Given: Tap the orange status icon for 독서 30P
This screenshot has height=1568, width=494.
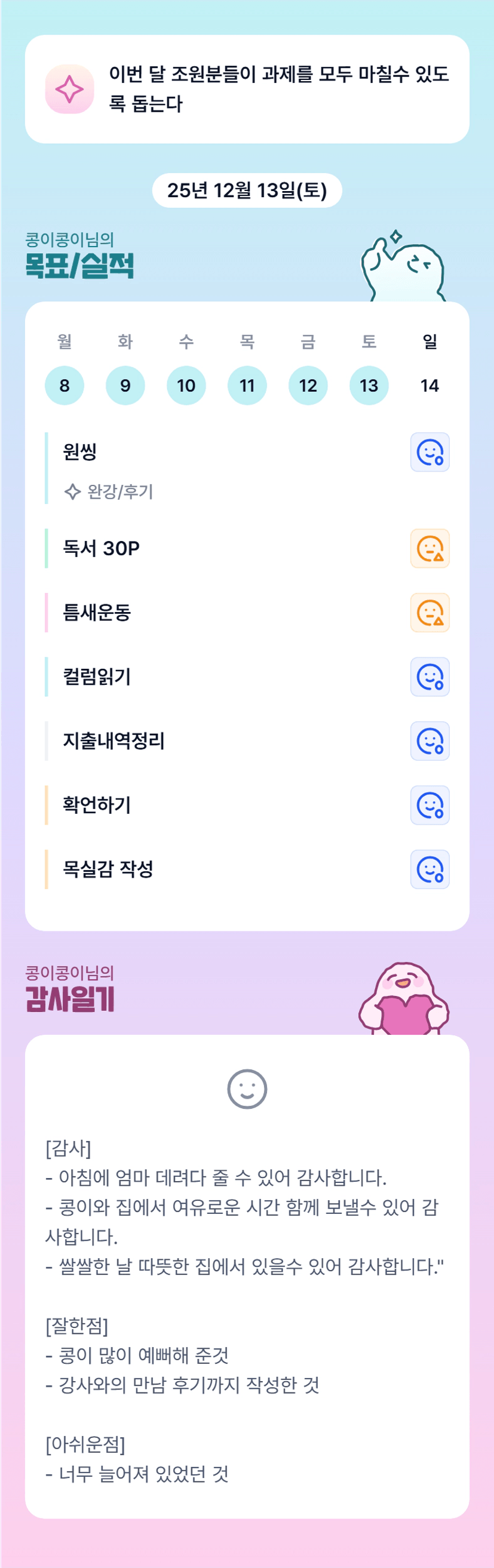Looking at the screenshot, I should tap(430, 548).
